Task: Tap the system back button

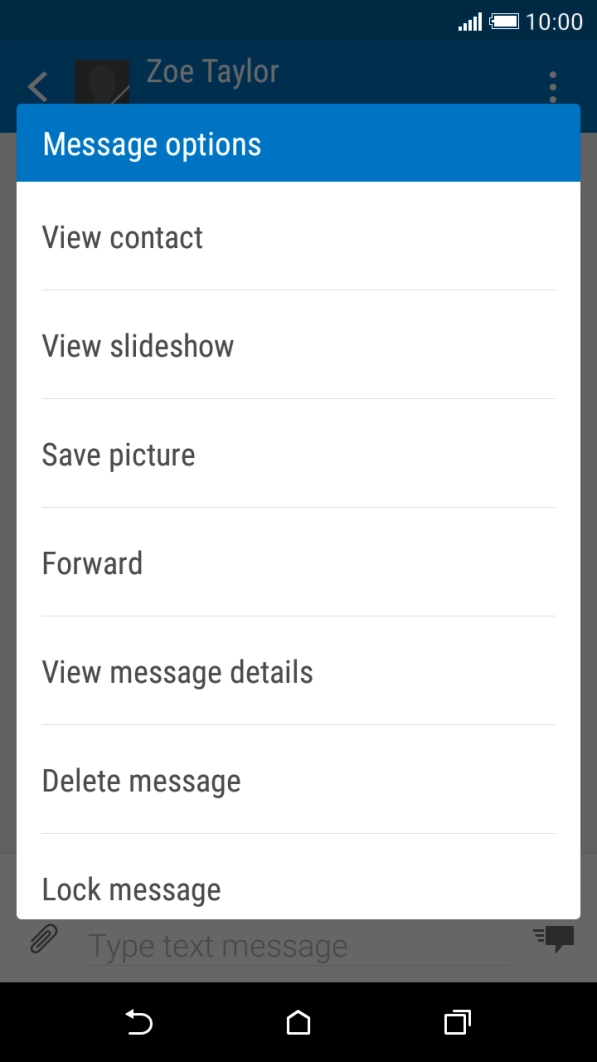Action: (139, 1022)
